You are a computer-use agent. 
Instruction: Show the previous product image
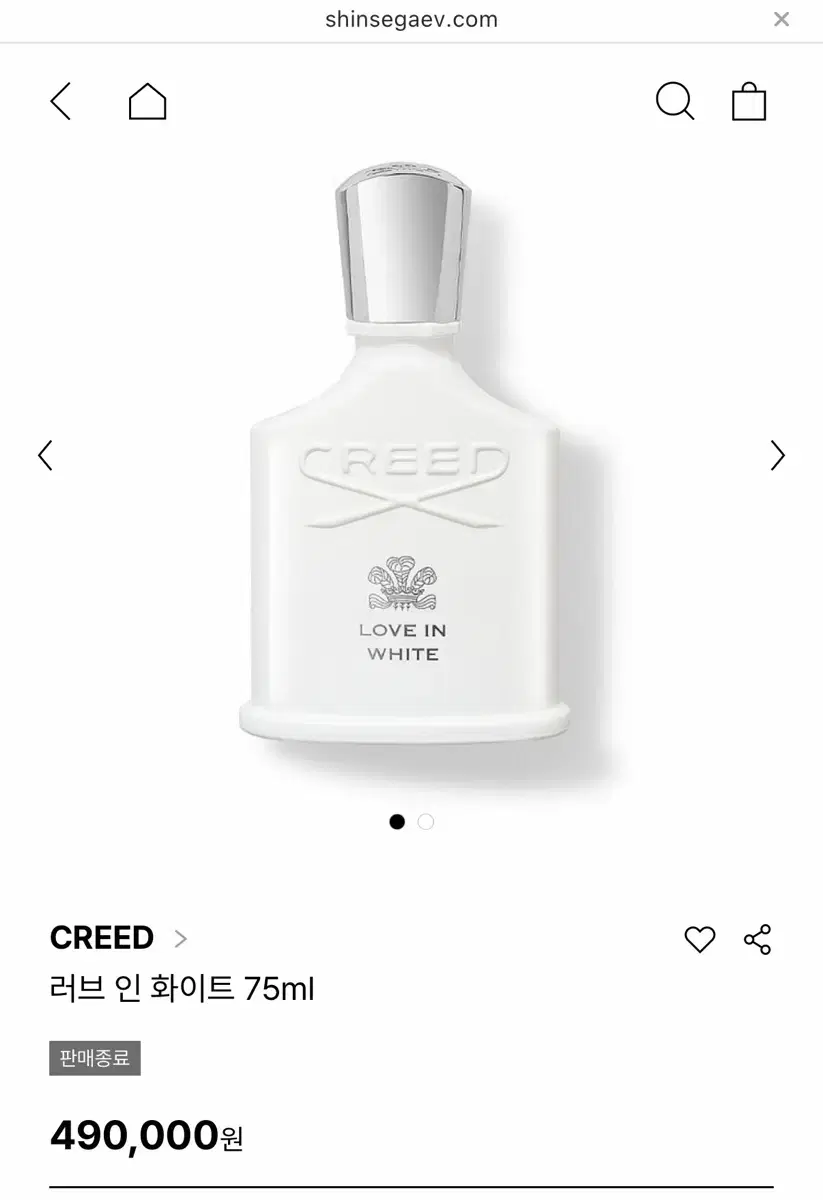coord(45,456)
